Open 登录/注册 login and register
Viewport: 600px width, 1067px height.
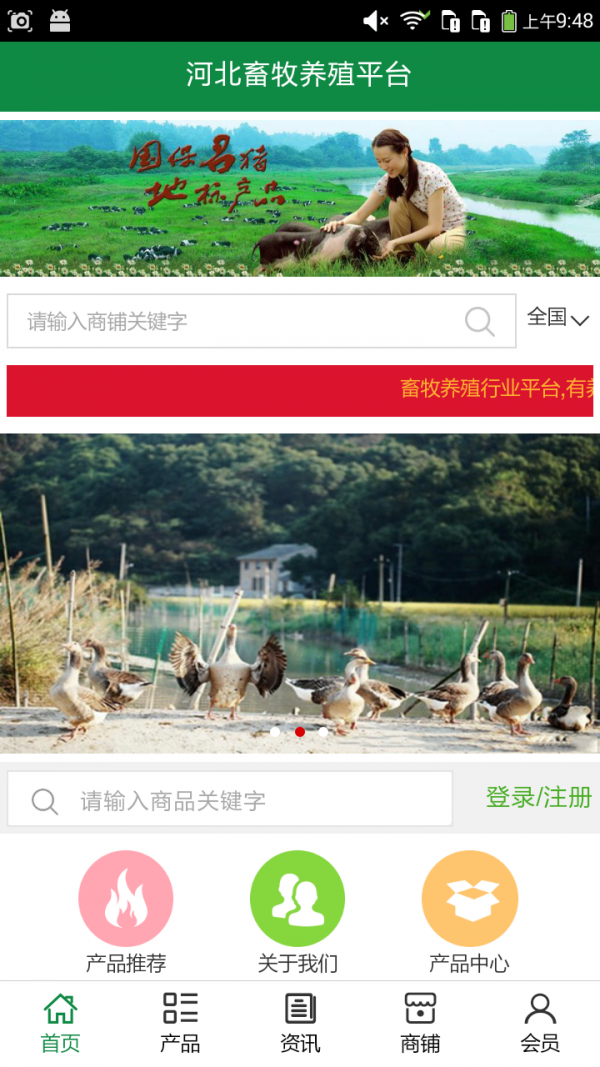coord(538,797)
